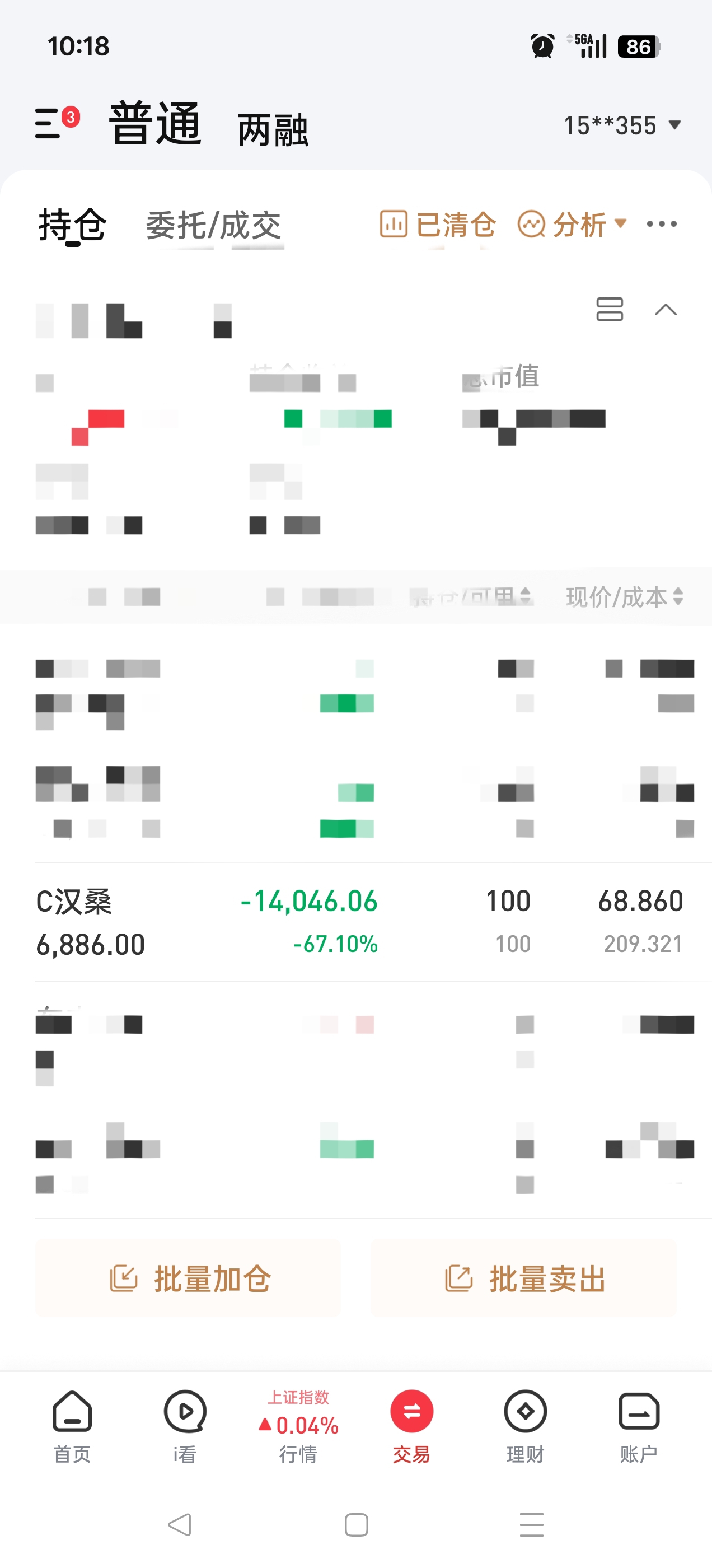Image resolution: width=712 pixels, height=1568 pixels.
Task: Toggle the holdings list layout icon
Action: [x=609, y=309]
